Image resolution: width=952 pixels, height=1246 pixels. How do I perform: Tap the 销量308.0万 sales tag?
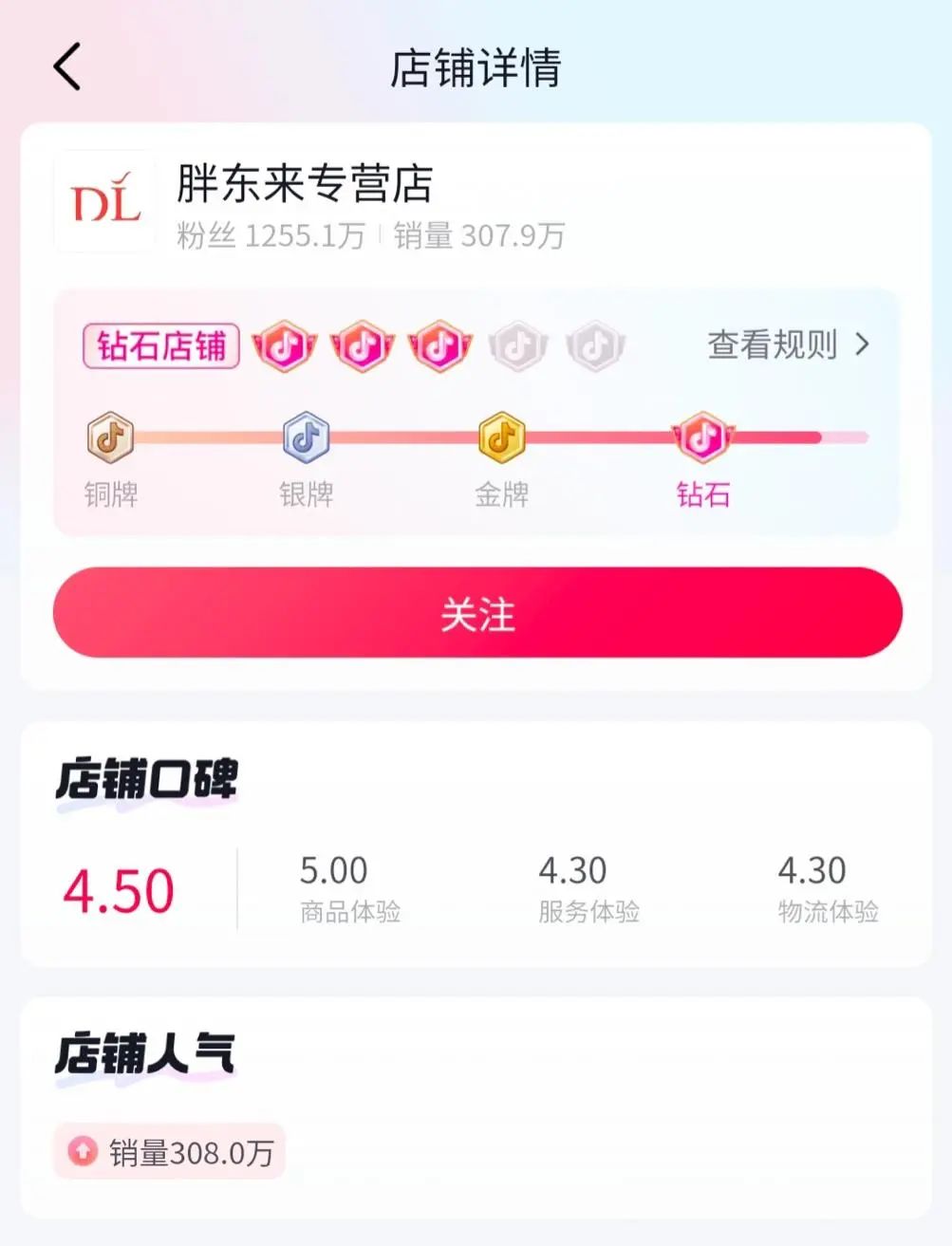pyautogui.click(x=169, y=1153)
